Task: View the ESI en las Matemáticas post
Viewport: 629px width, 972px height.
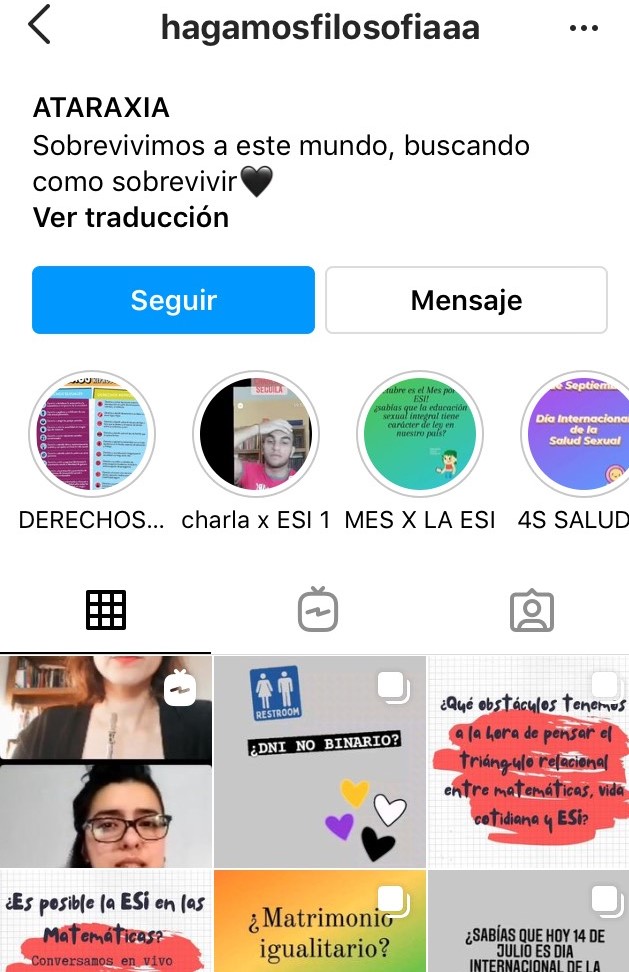Action: tap(105, 921)
